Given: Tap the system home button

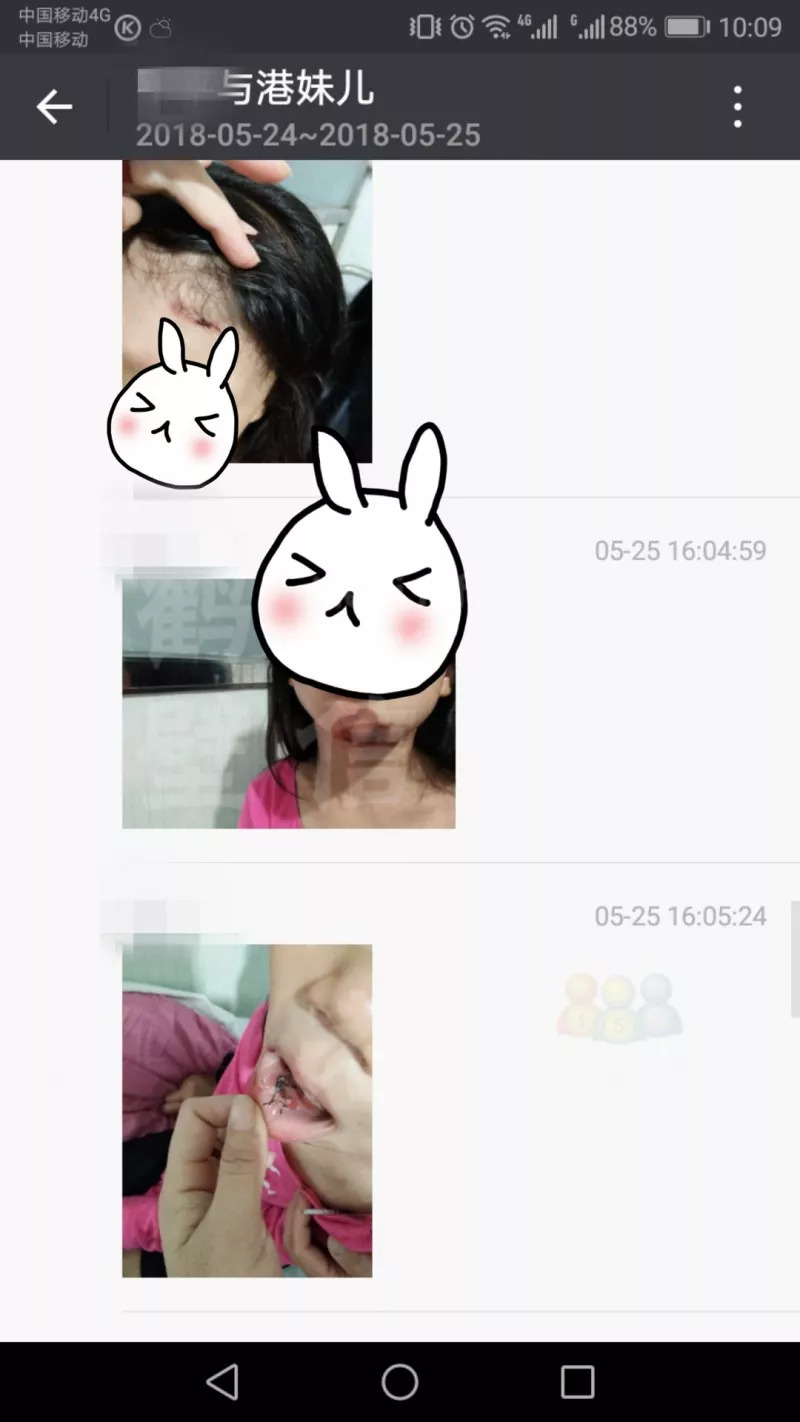Looking at the screenshot, I should [x=400, y=1382].
